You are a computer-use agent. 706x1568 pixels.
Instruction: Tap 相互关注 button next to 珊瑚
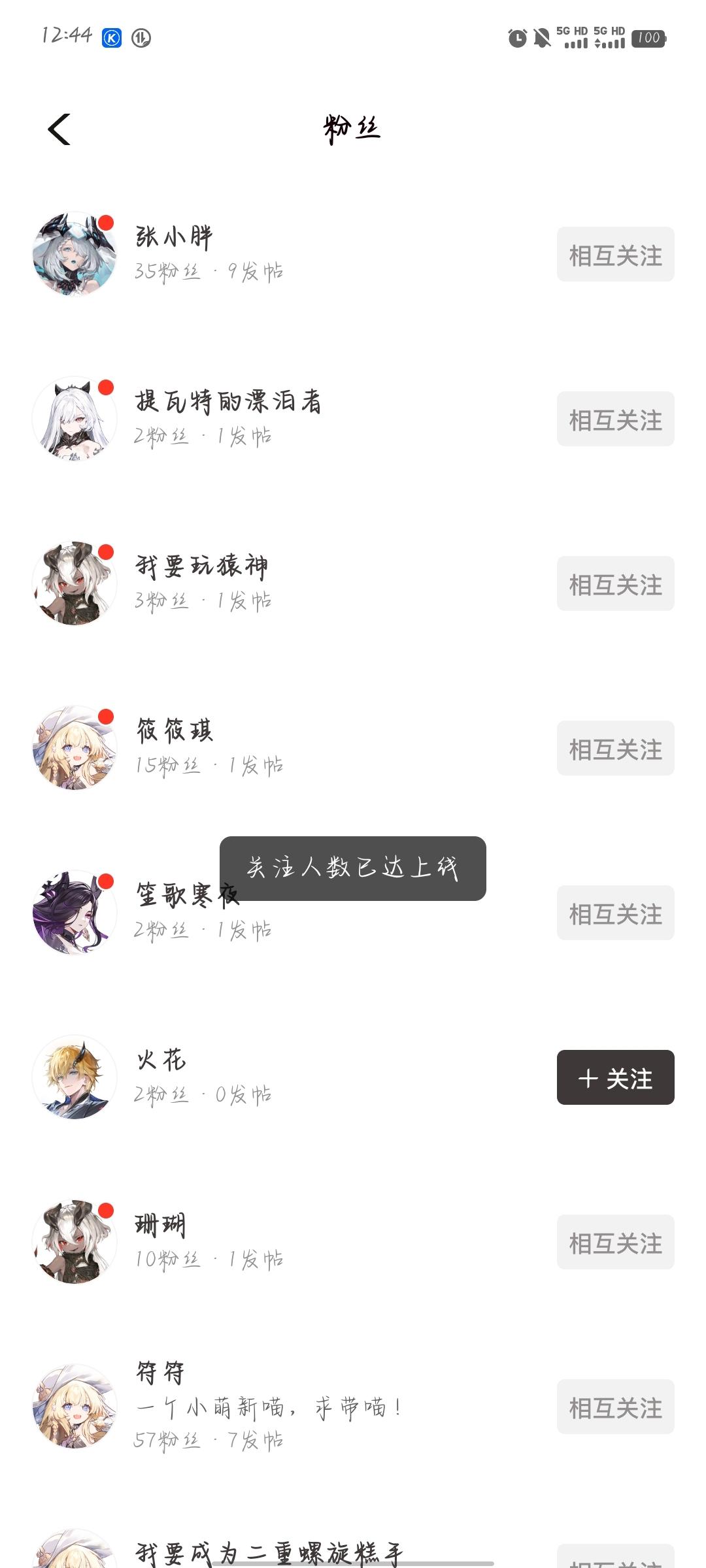[615, 1243]
